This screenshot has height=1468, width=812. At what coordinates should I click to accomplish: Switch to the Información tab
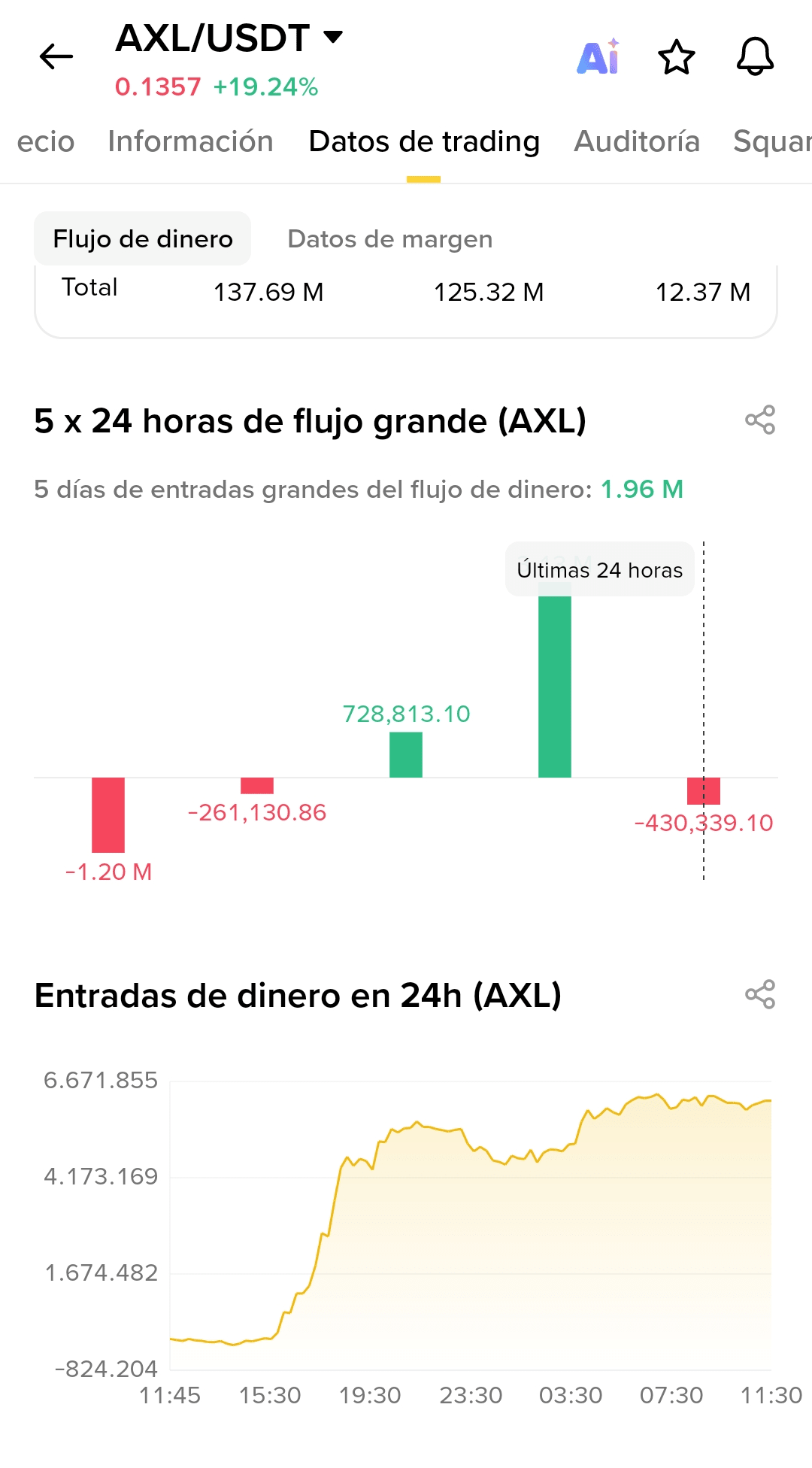190,141
